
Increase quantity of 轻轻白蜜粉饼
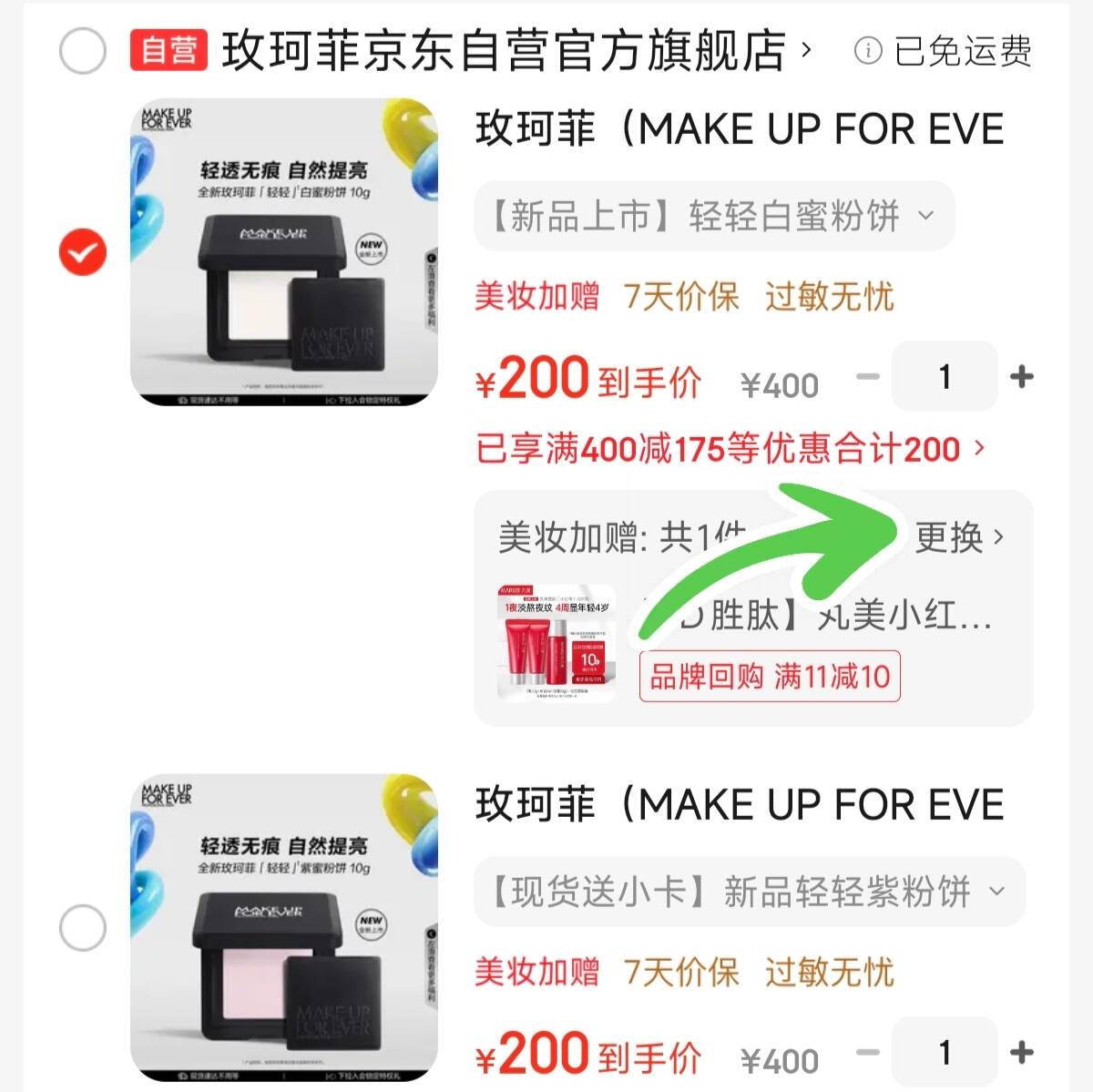pos(1022,376)
